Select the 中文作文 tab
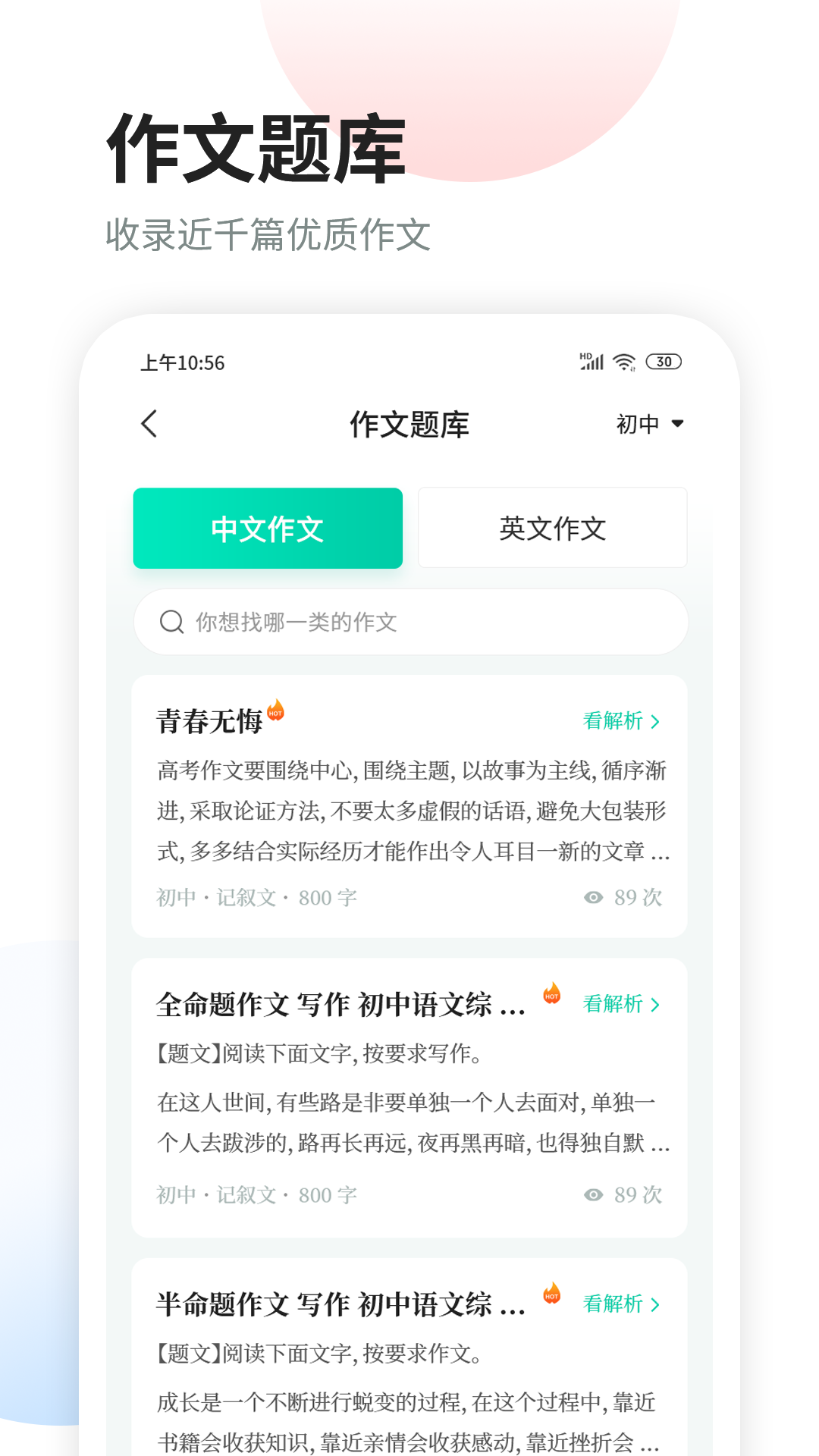 pos(268,528)
